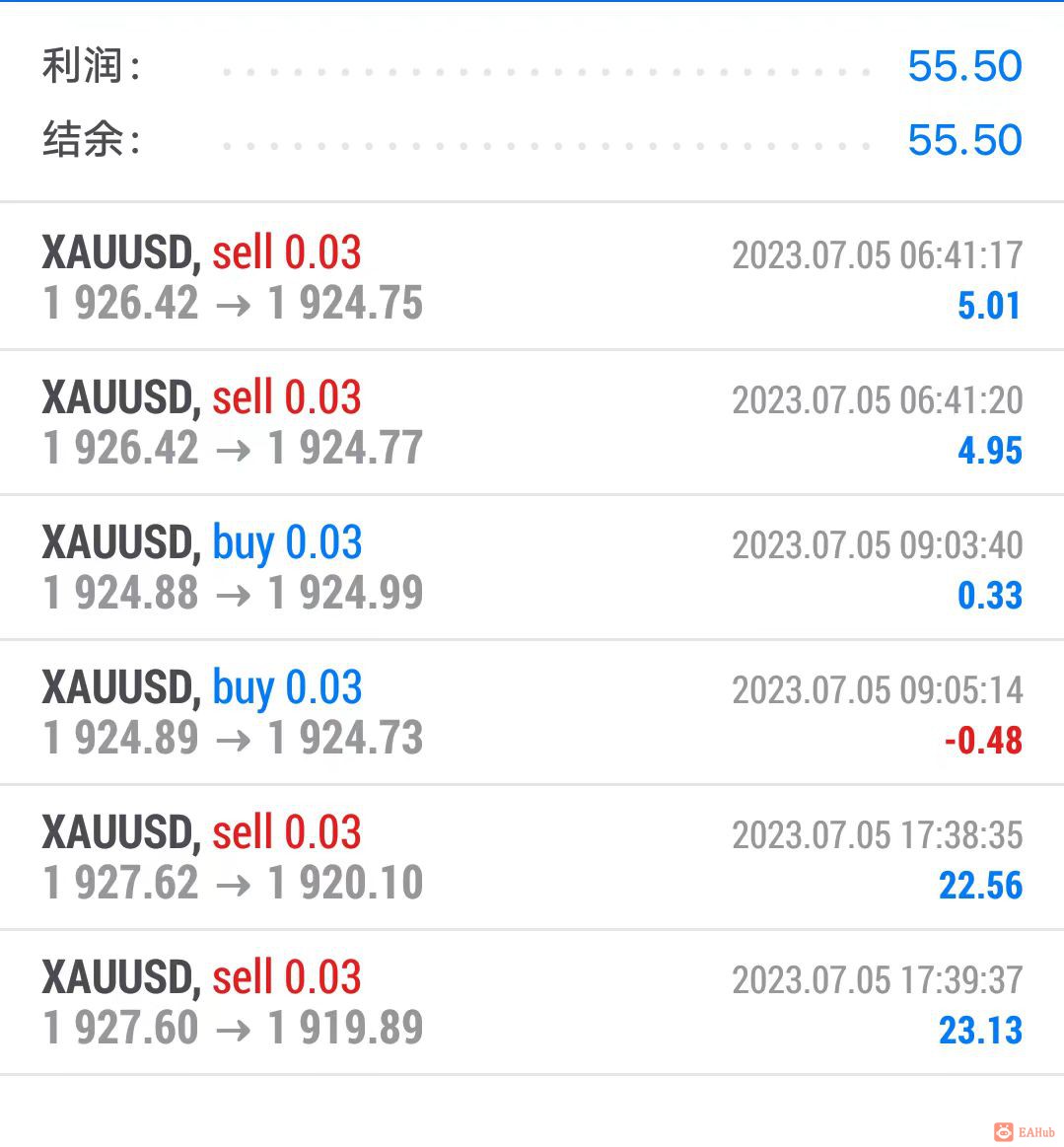This screenshot has height=1147, width=1064.
Task: Open the XAUUSD sell trade closed at 17:39:37
Action: [532, 1003]
